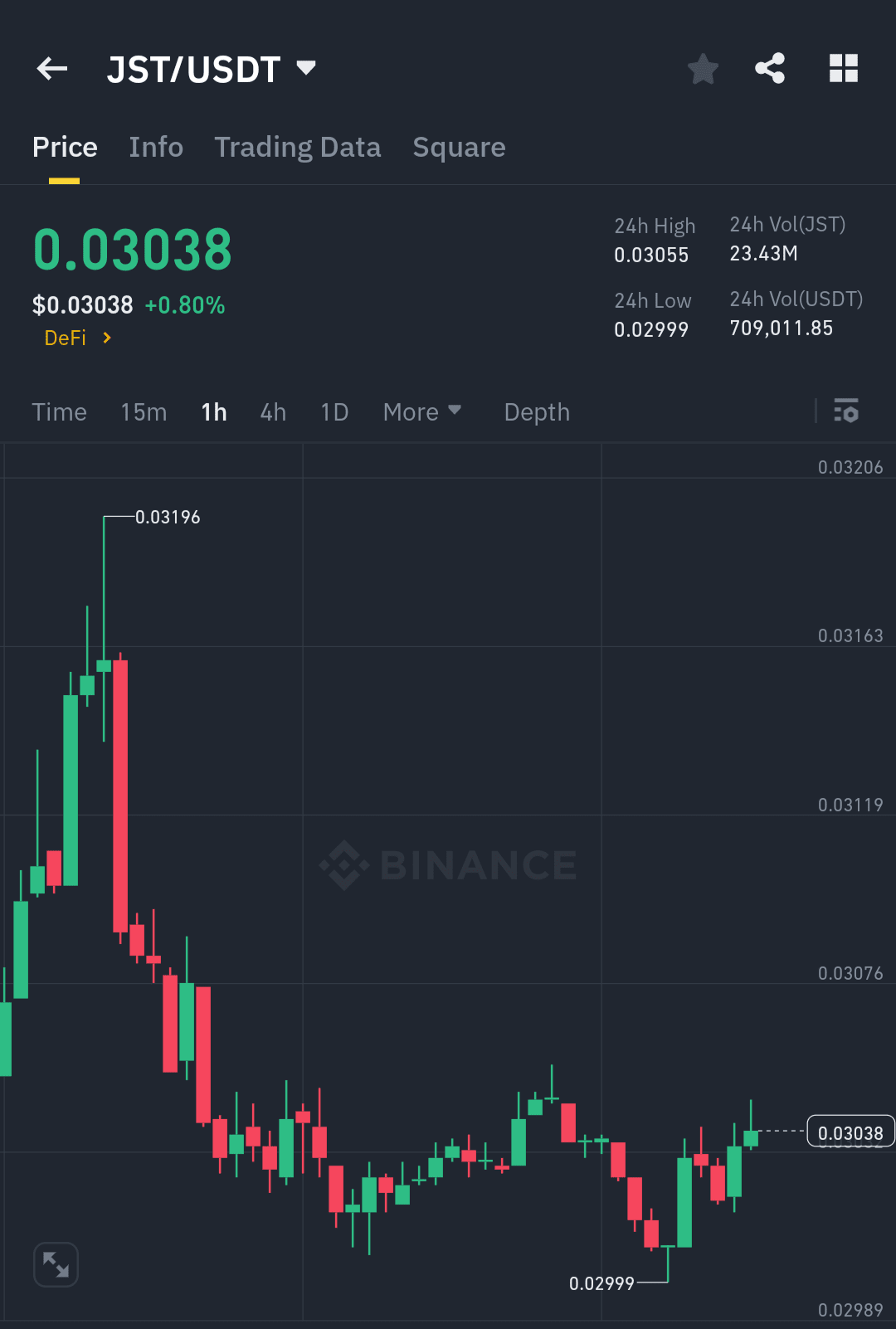The height and width of the screenshot is (1329, 896).
Task: Expand the More intervals dropdown
Action: click(422, 411)
